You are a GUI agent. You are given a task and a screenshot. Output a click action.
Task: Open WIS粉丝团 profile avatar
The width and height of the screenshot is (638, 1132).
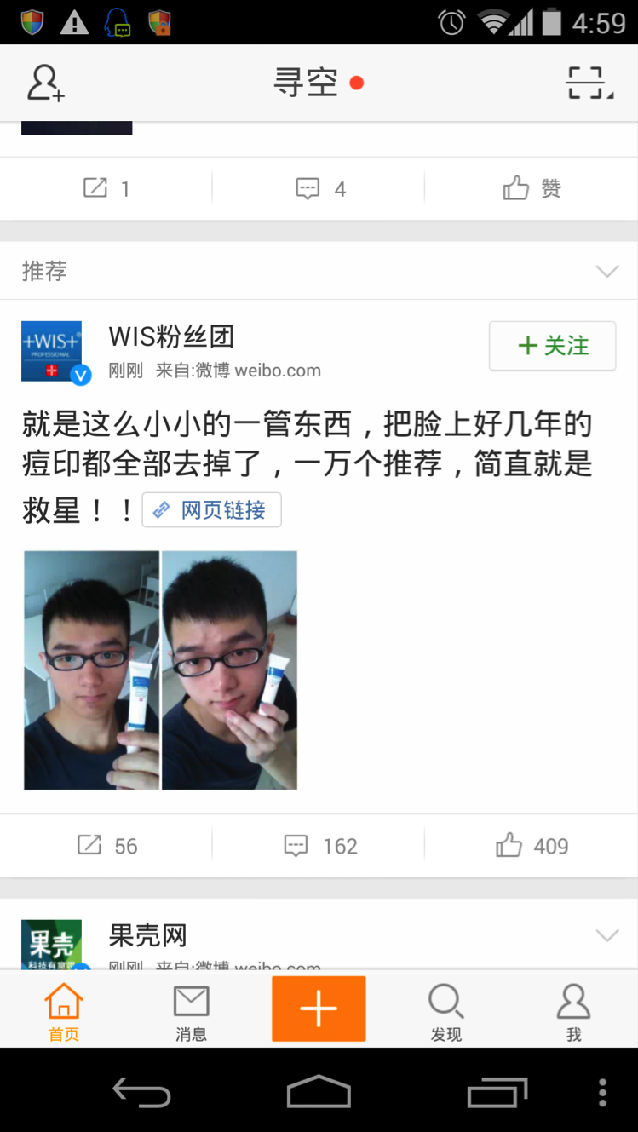tap(52, 351)
